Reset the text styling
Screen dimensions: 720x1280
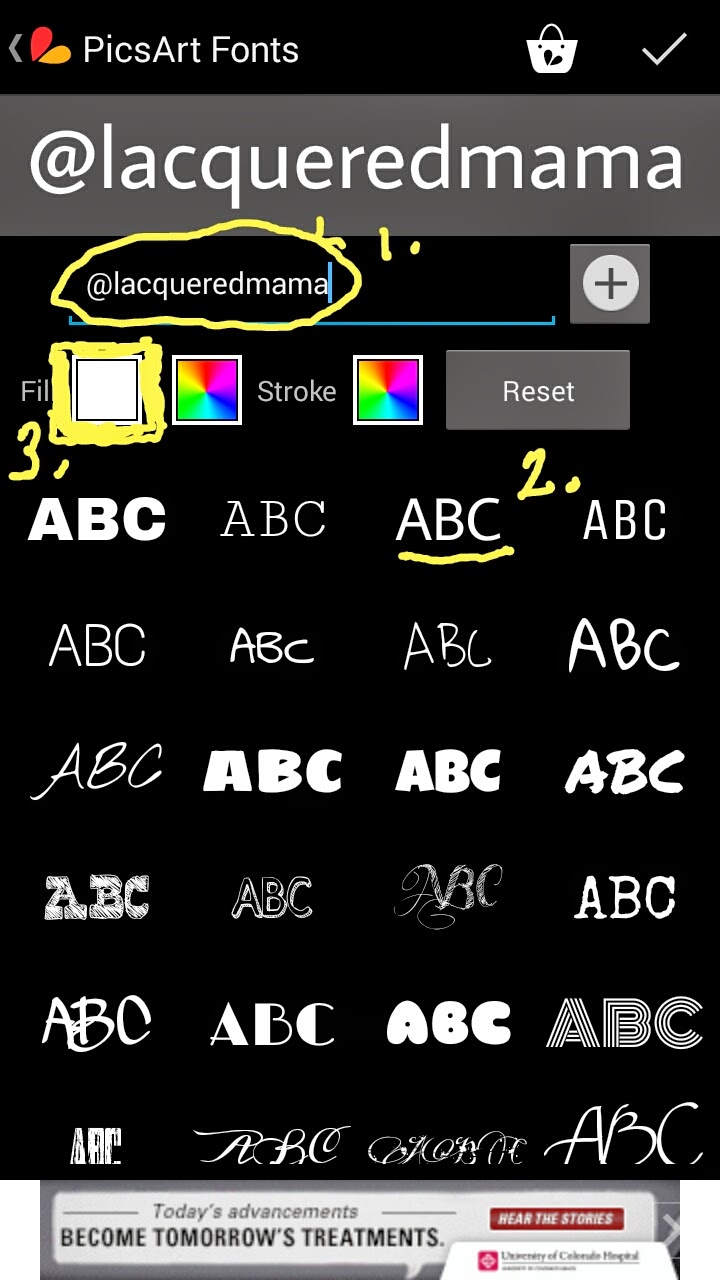coord(537,390)
